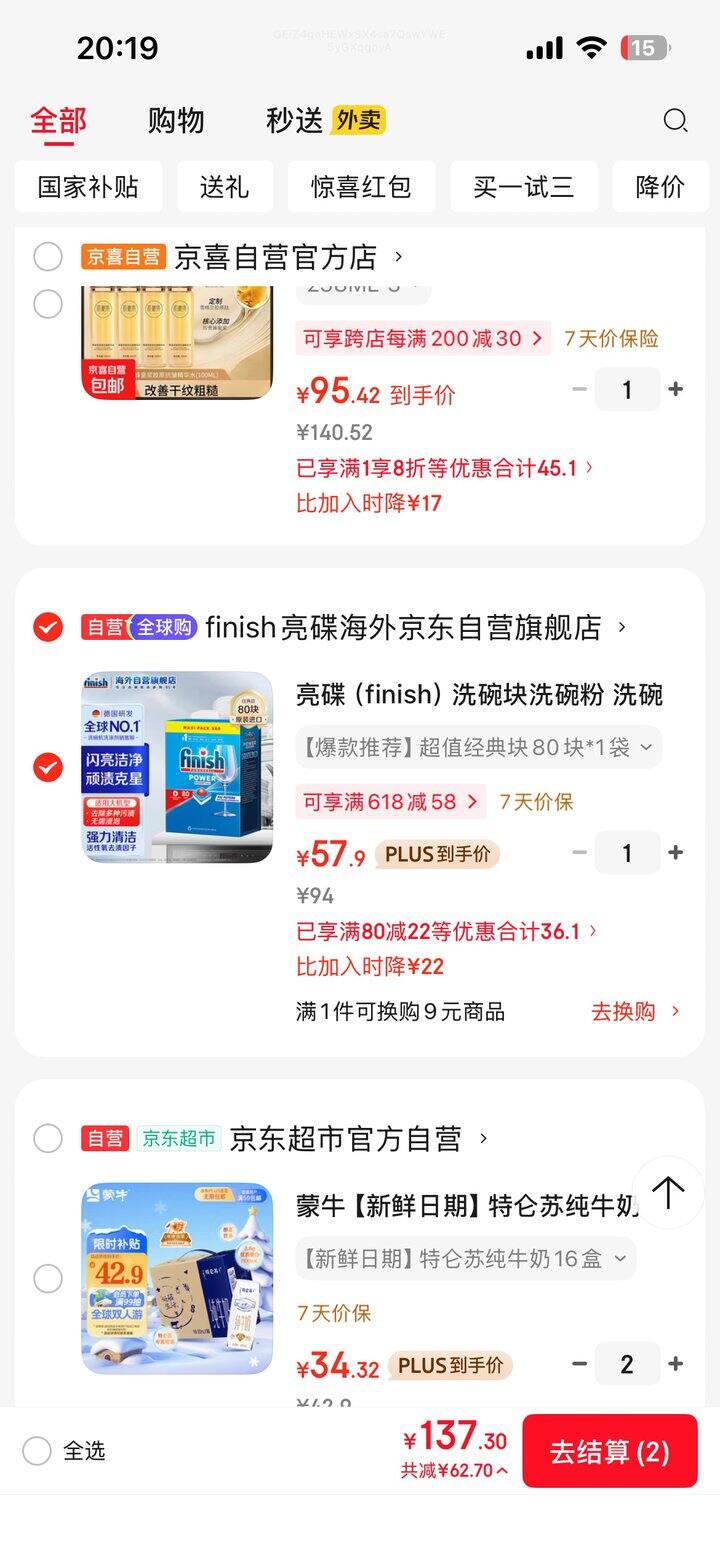Expand the 超值经典块80块 variant dropdown
The width and height of the screenshot is (720, 1558).
click(478, 747)
